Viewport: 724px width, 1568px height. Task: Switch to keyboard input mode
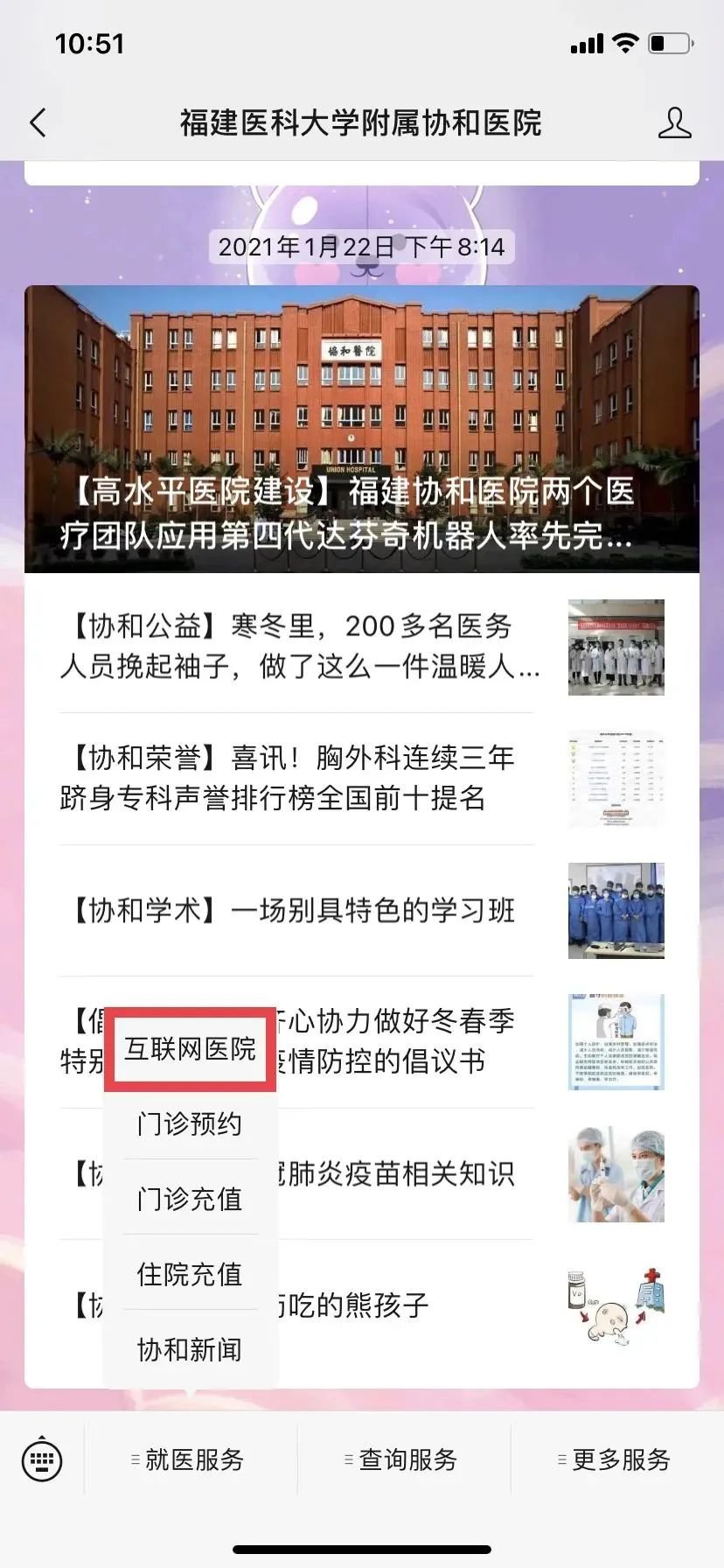[x=41, y=1459]
